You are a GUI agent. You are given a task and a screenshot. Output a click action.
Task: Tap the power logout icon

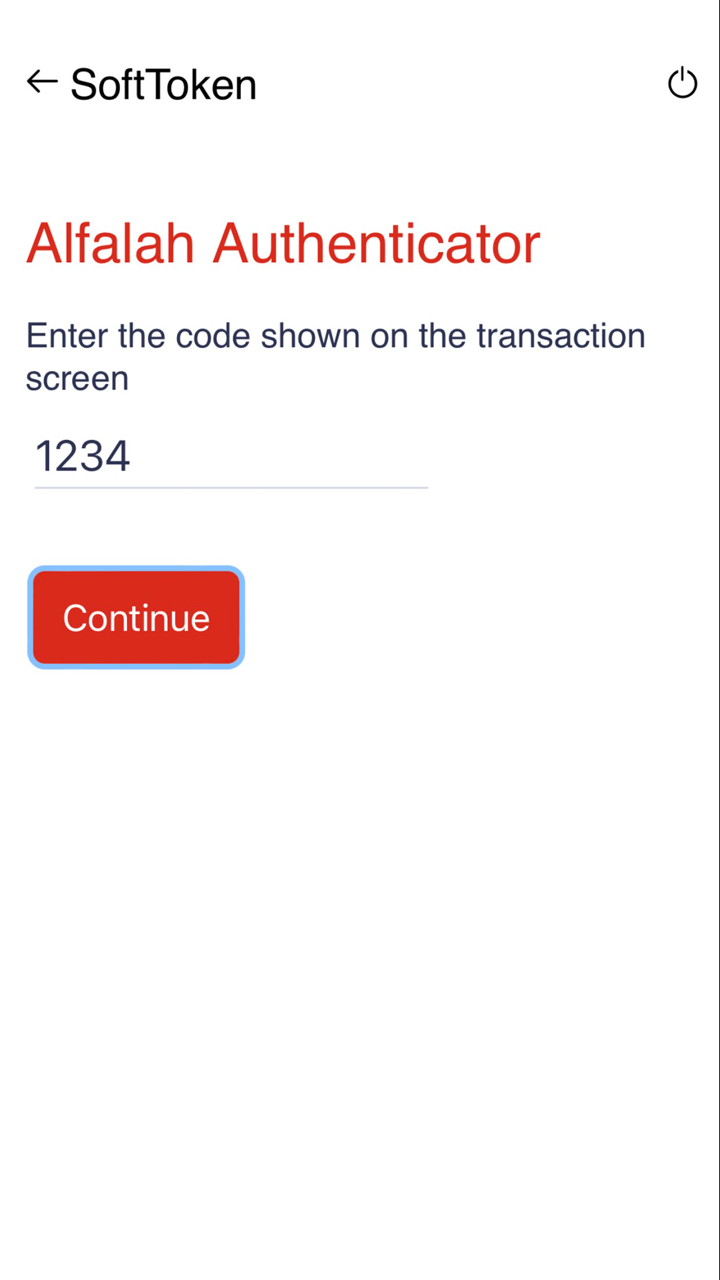coord(682,83)
